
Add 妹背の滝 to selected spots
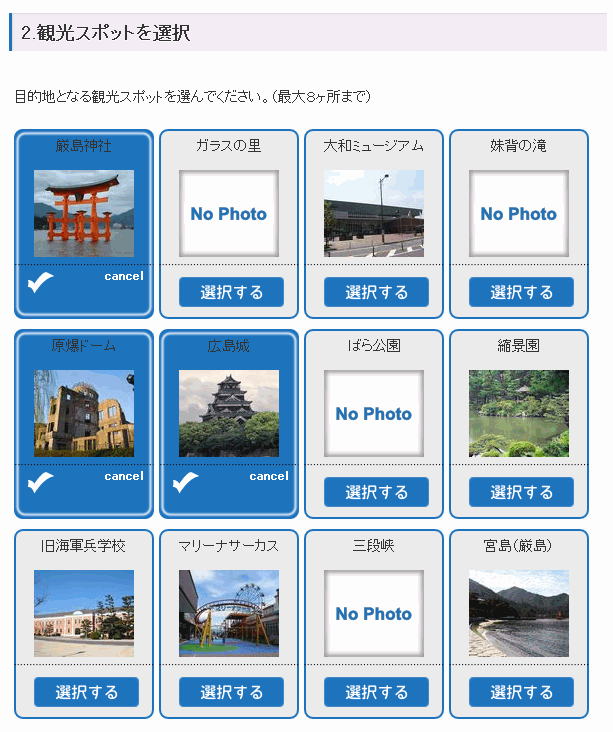[x=521, y=292]
